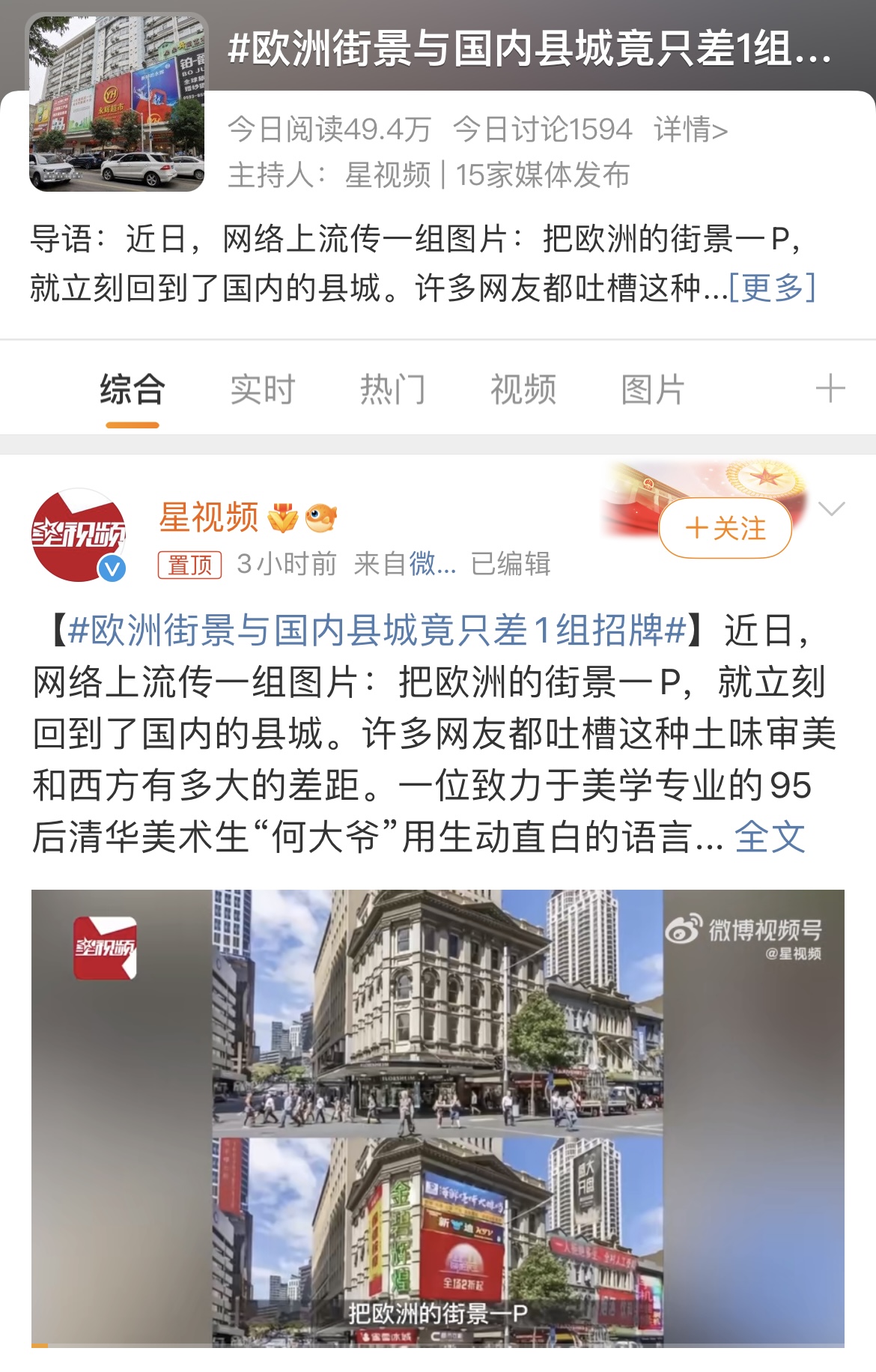Click the plus icon to add a channel
Screen dimensions: 876x1372
point(830,388)
